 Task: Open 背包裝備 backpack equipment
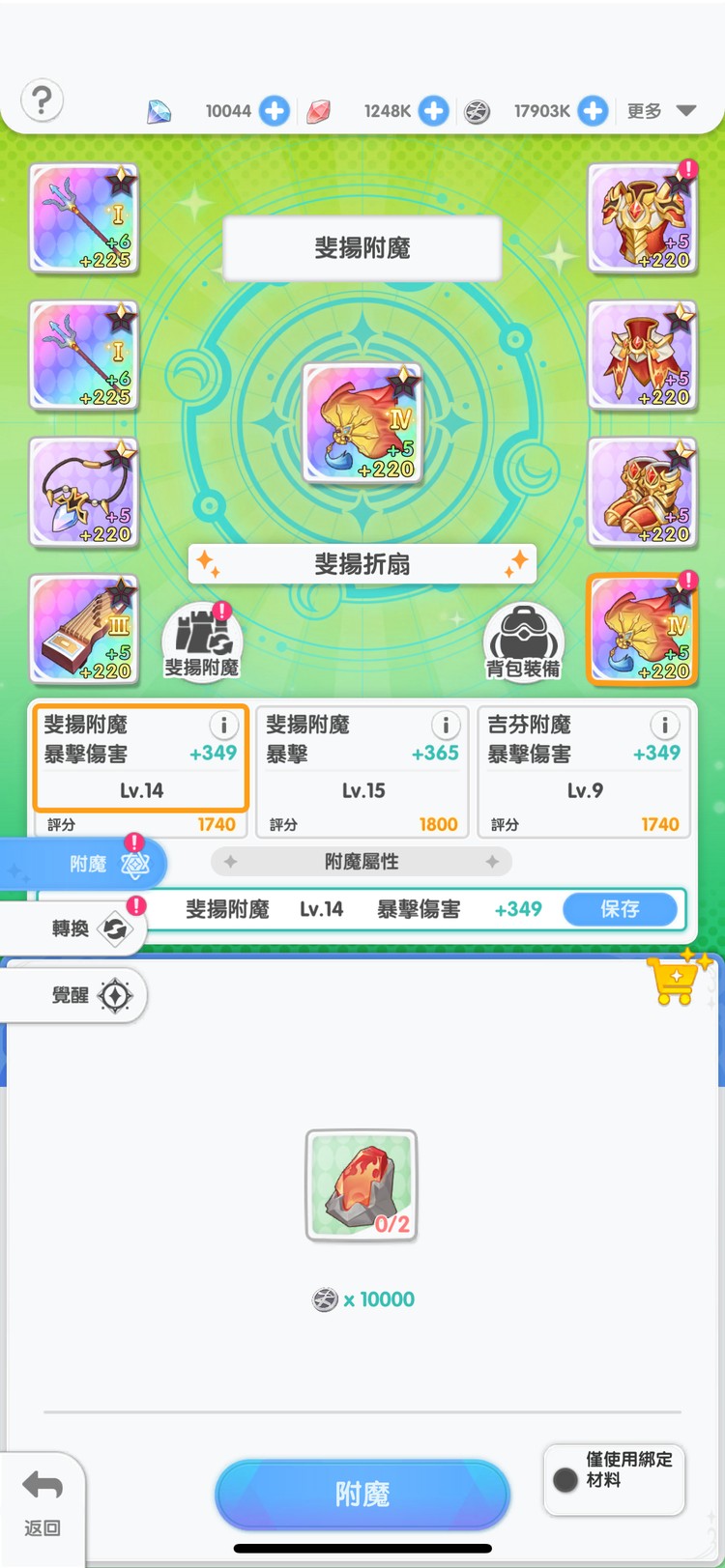[x=523, y=641]
